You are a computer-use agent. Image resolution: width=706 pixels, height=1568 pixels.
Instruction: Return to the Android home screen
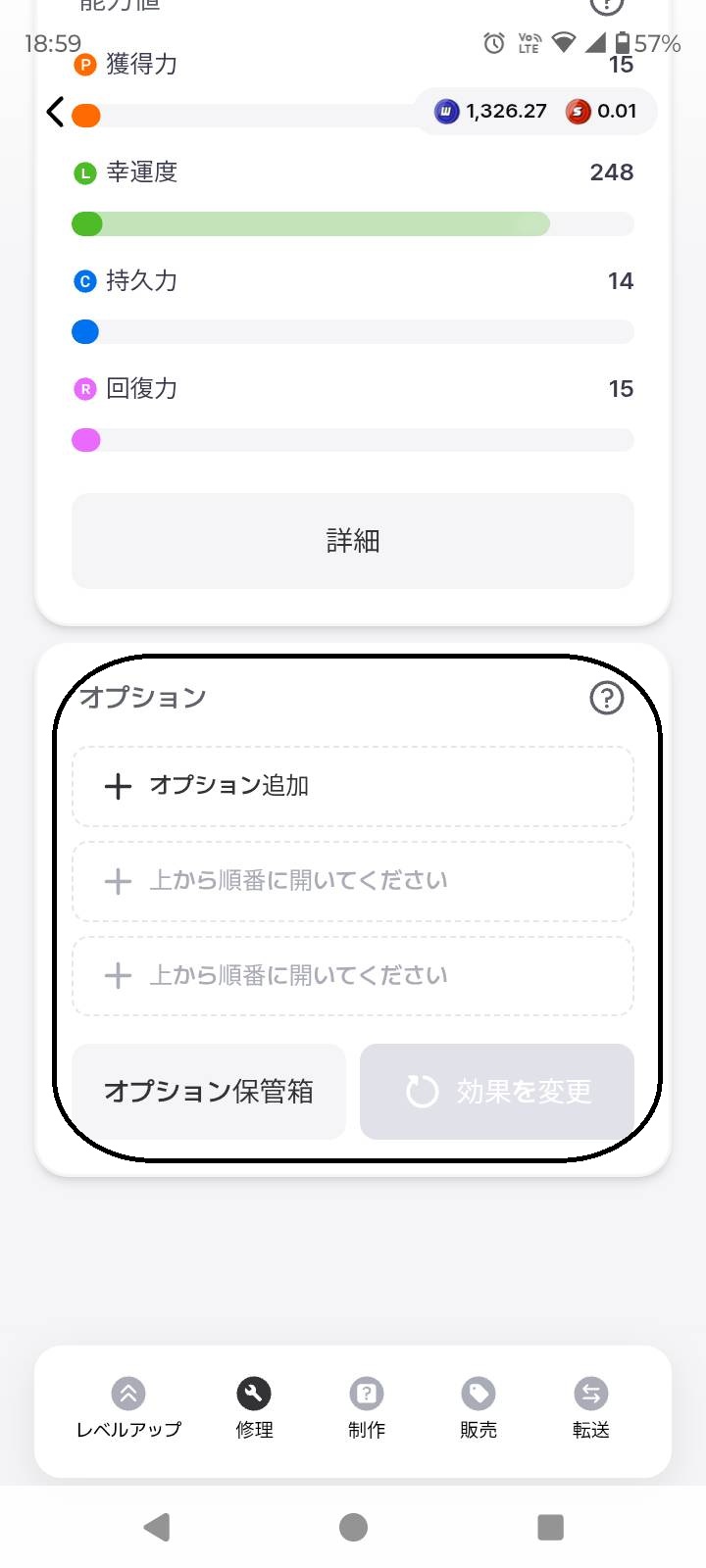(x=353, y=1527)
